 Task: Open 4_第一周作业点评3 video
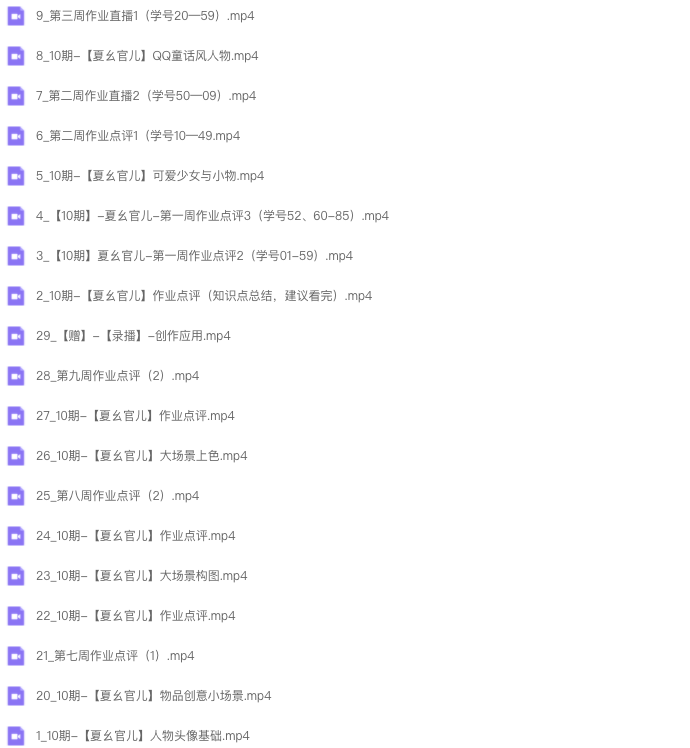[212, 216]
